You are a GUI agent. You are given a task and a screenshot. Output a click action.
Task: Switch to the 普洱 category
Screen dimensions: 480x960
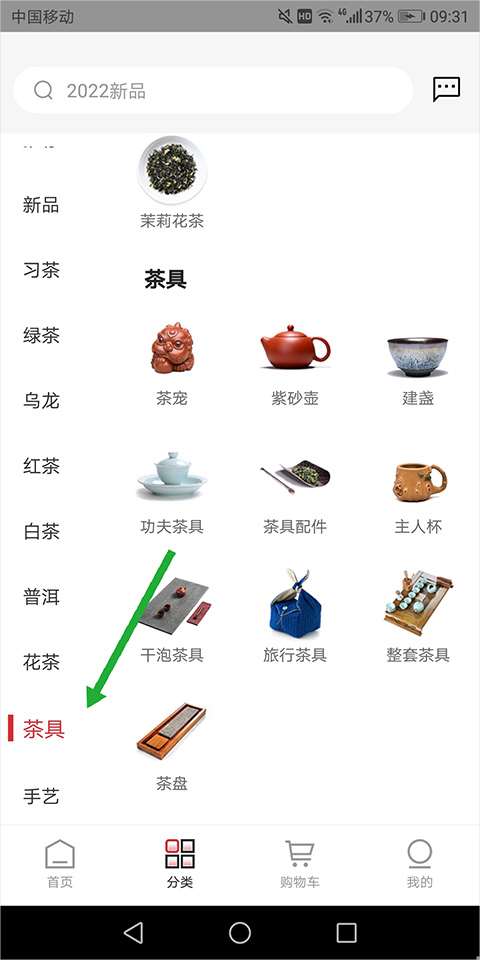41,597
